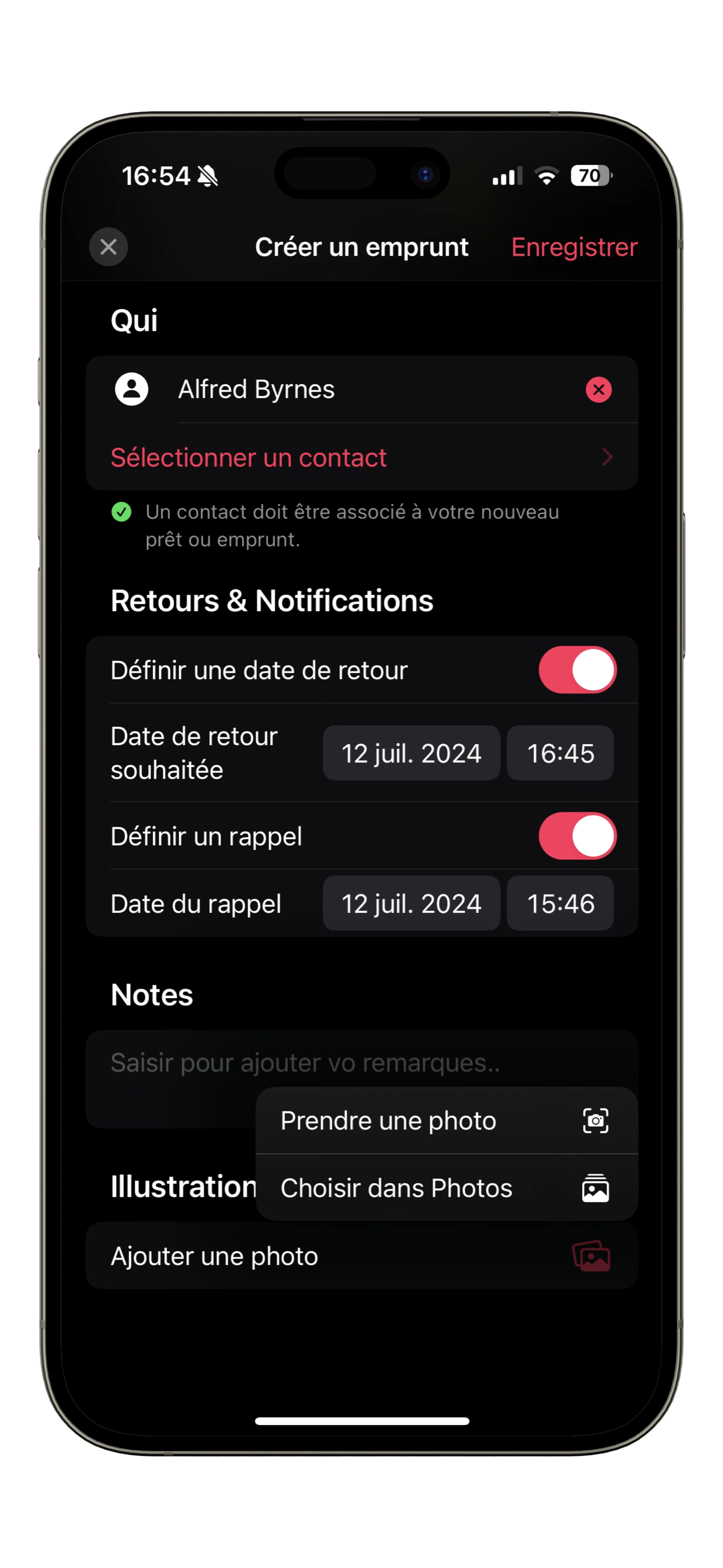Select Choisir dans Photos
723x1568 pixels.
447,1188
